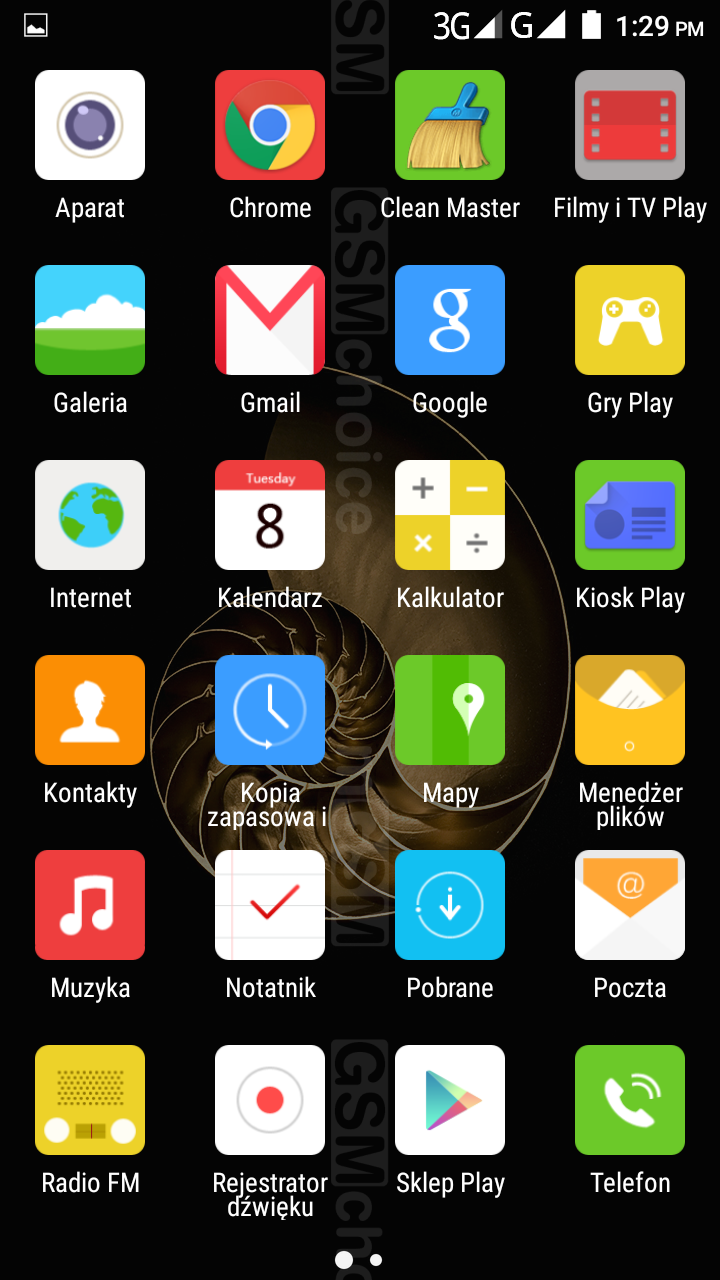Open the Aparat camera app
Viewport: 720px width, 1280px height.
[90, 125]
